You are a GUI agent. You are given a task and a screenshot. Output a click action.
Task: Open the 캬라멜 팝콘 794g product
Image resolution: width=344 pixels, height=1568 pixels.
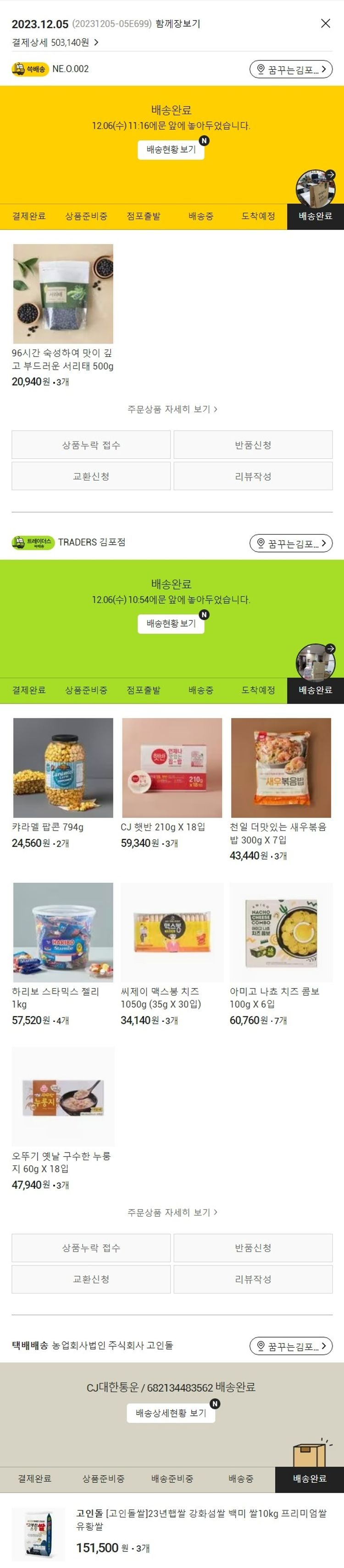pos(63,768)
